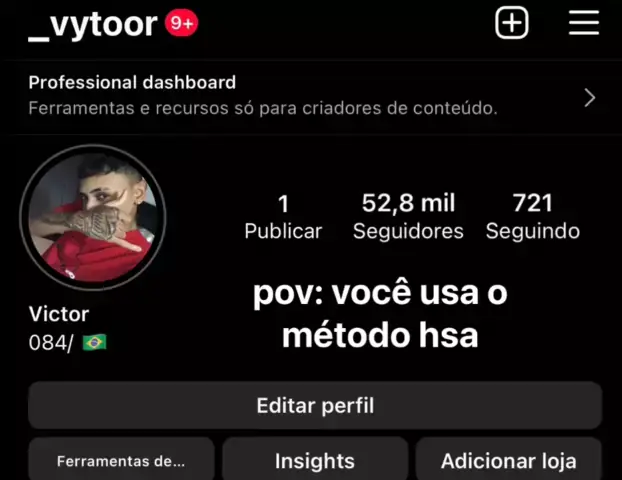The image size is (622, 480).
Task: Open the hamburger menu
Action: (584, 23)
